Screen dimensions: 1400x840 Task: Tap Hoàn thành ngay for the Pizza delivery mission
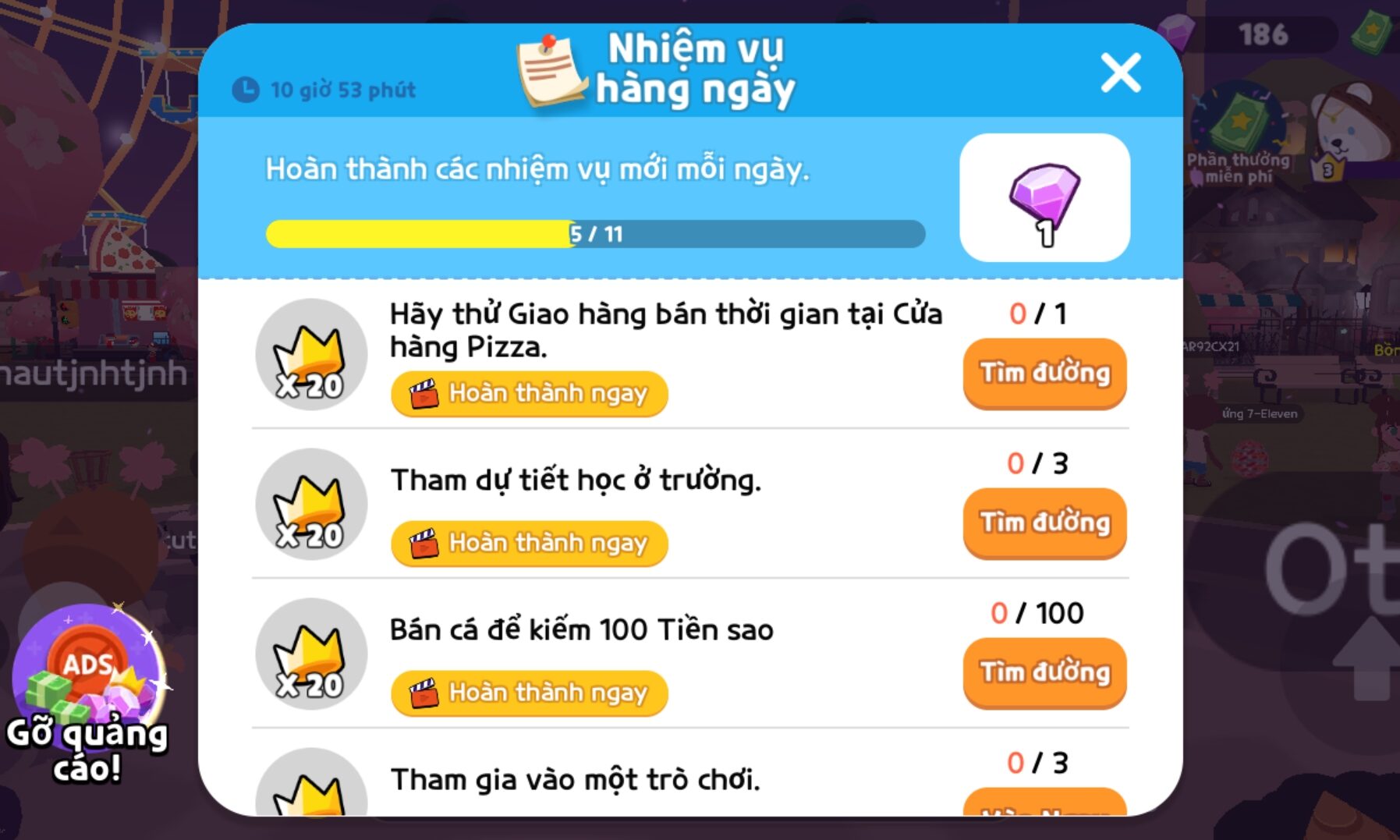pyautogui.click(x=530, y=393)
